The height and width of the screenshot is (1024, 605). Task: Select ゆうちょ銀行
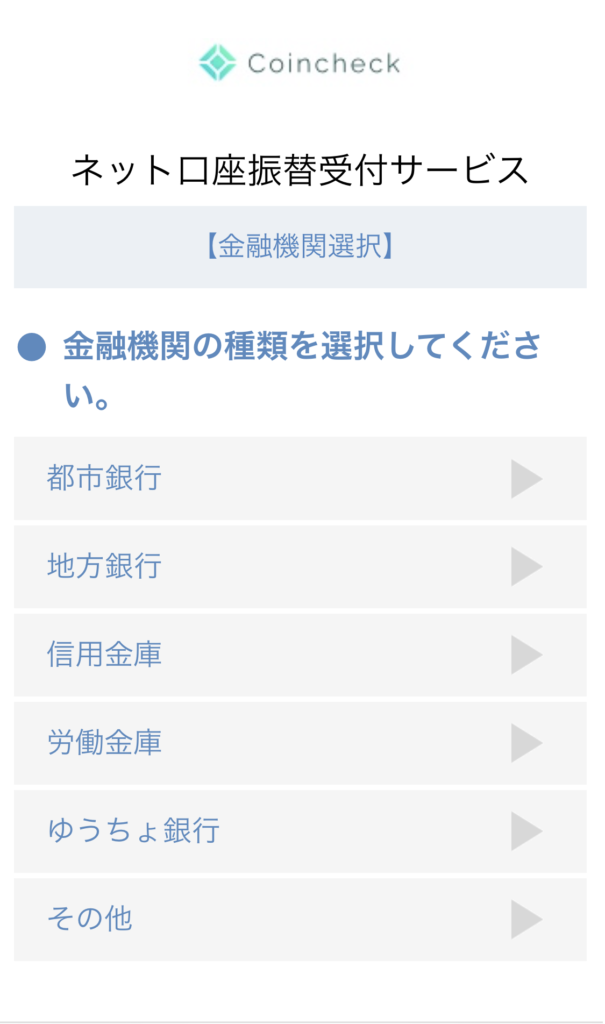click(300, 831)
